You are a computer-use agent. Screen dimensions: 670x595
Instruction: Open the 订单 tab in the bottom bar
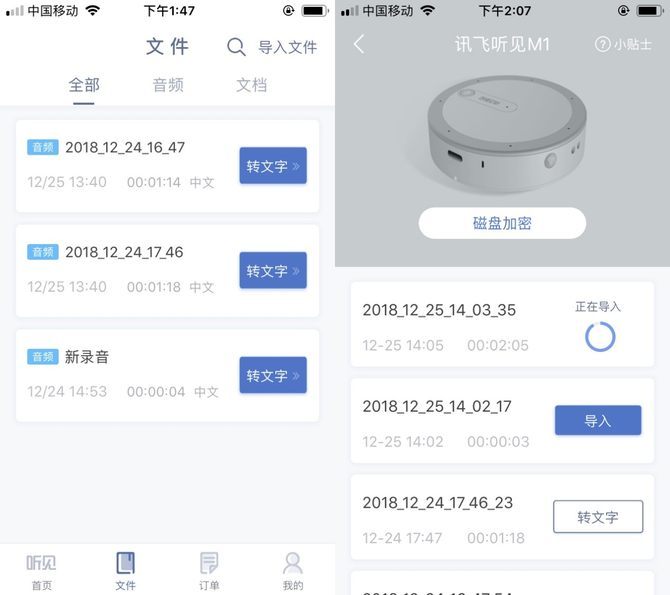(209, 571)
